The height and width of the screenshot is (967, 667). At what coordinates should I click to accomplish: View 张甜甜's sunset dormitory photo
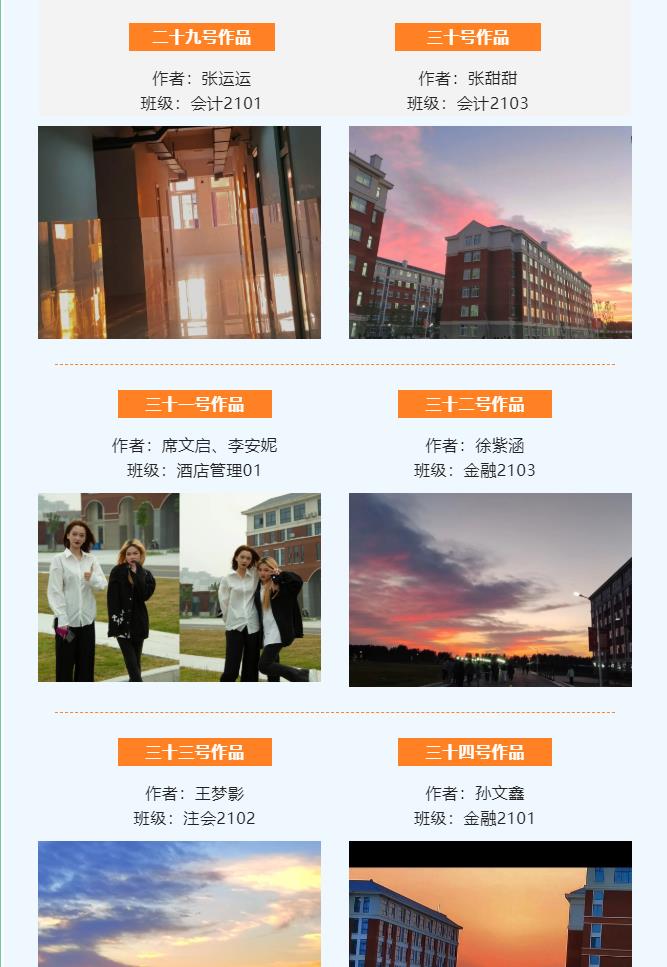coord(490,232)
